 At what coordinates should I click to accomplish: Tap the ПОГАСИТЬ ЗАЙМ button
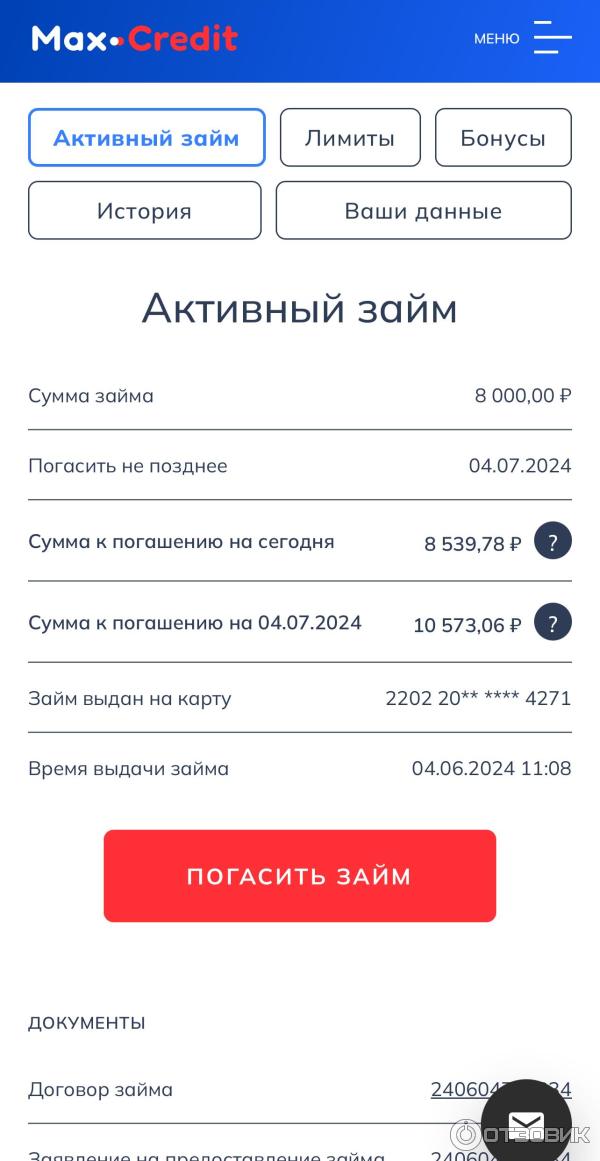point(300,876)
